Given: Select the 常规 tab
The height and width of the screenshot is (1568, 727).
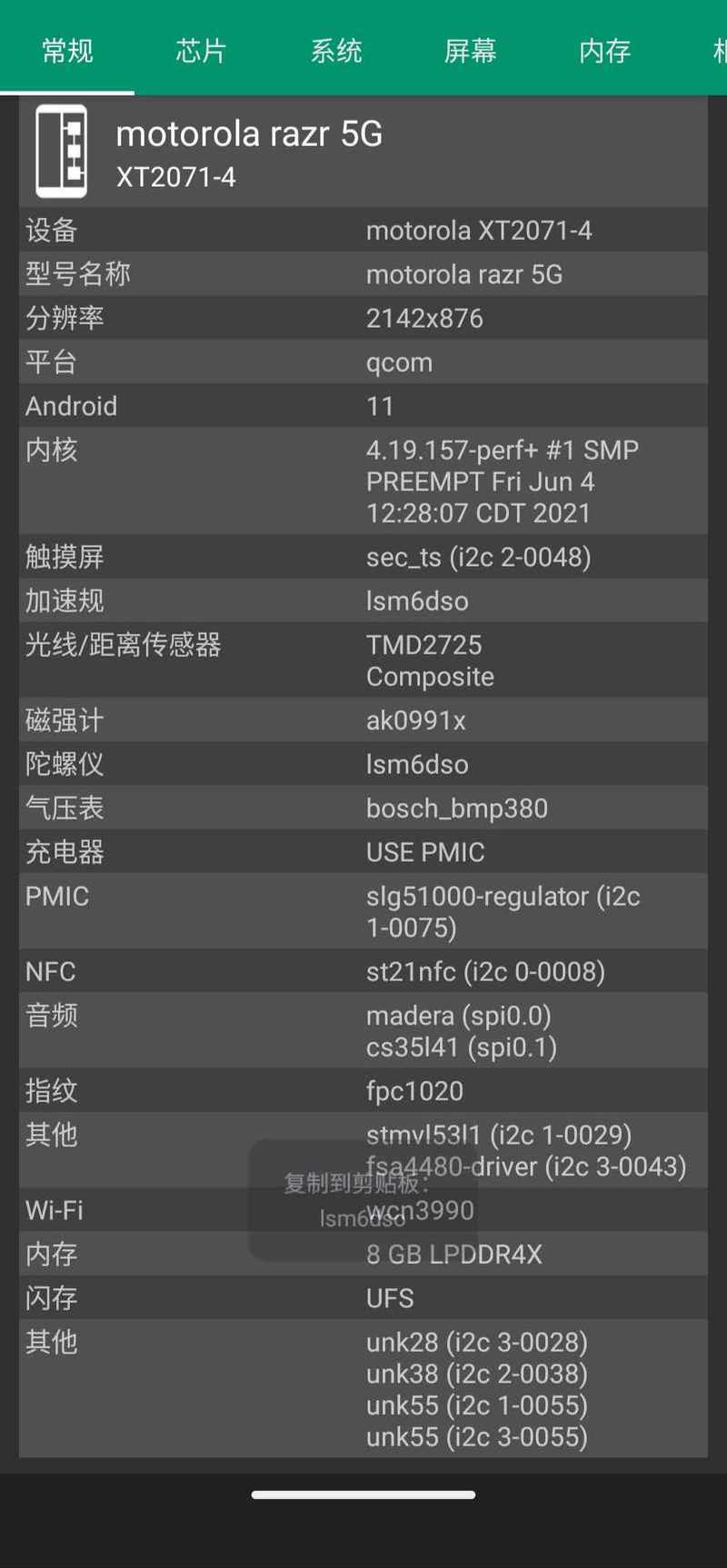Looking at the screenshot, I should [x=67, y=50].
